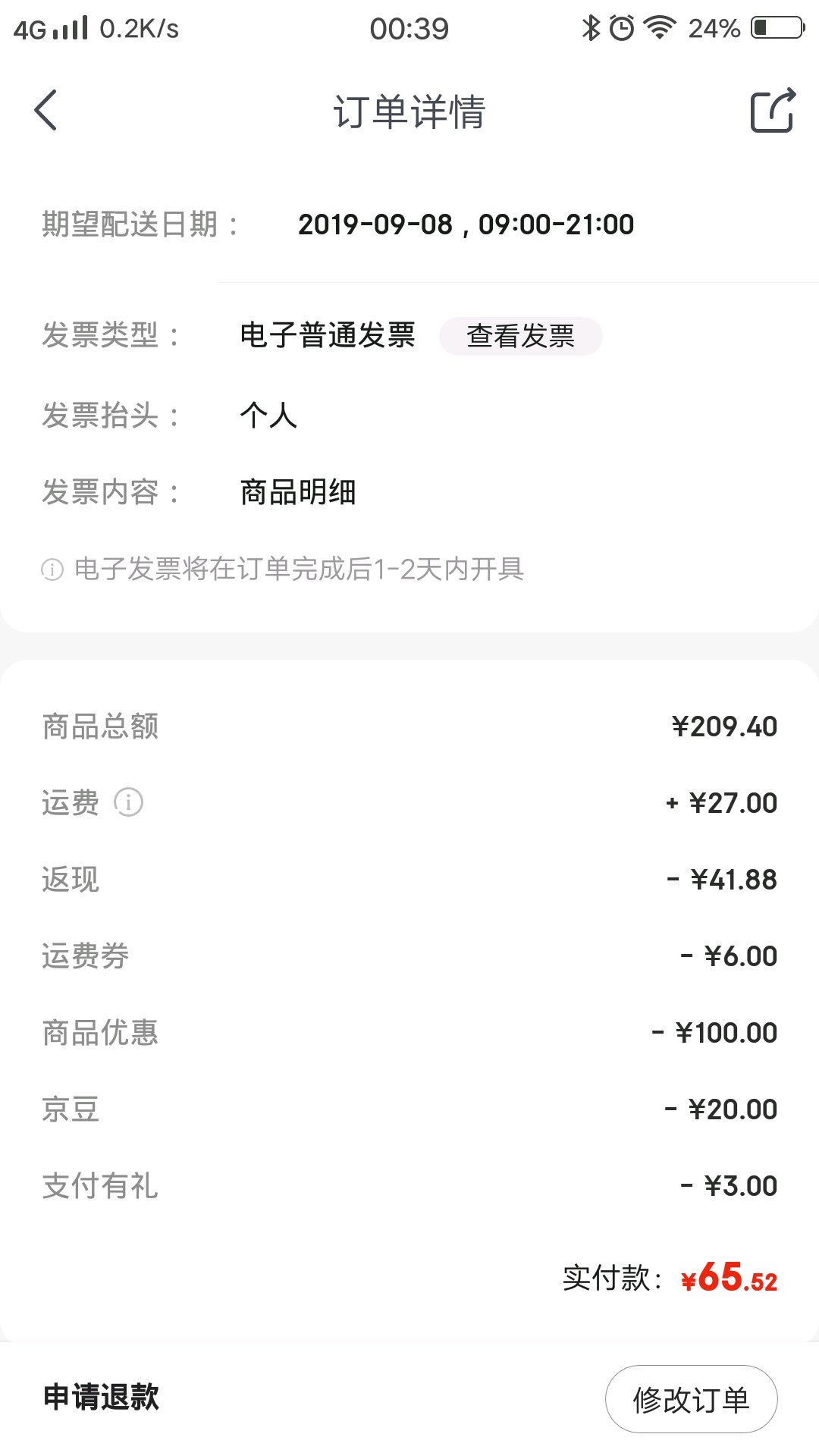This screenshot has width=819, height=1456.
Task: Share this order via the top icon
Action: coord(773,111)
